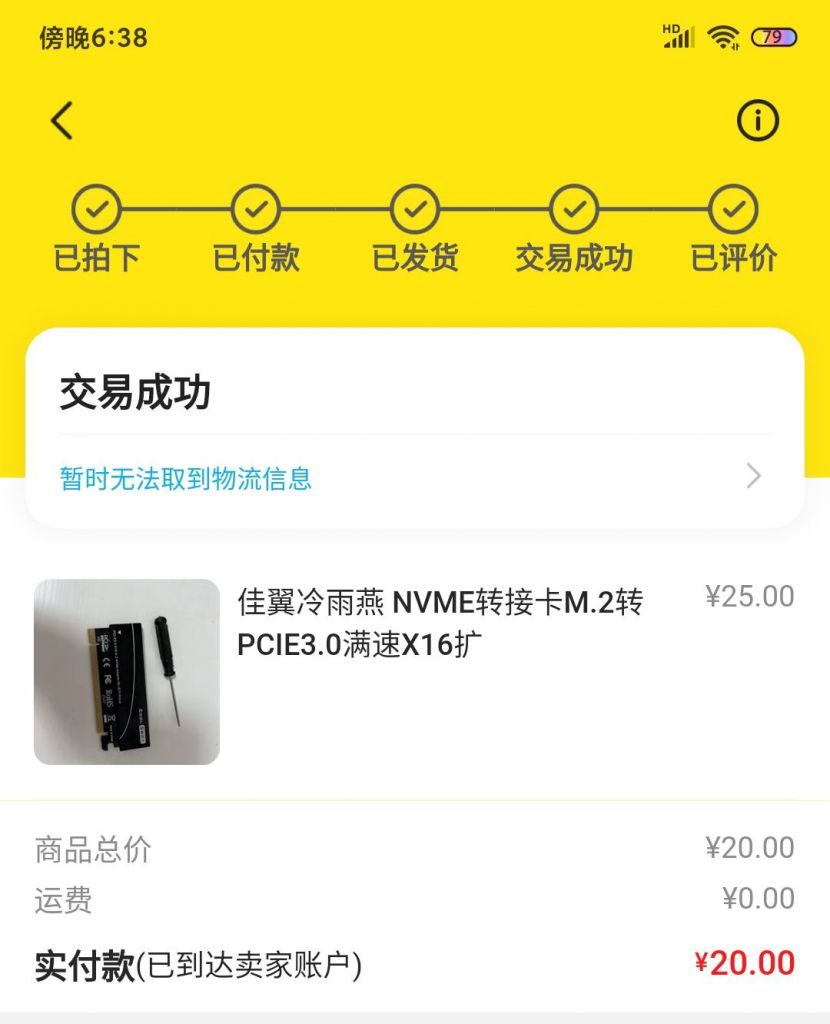Select the 已发货 checkmark icon
This screenshot has width=830, height=1024.
414,210
